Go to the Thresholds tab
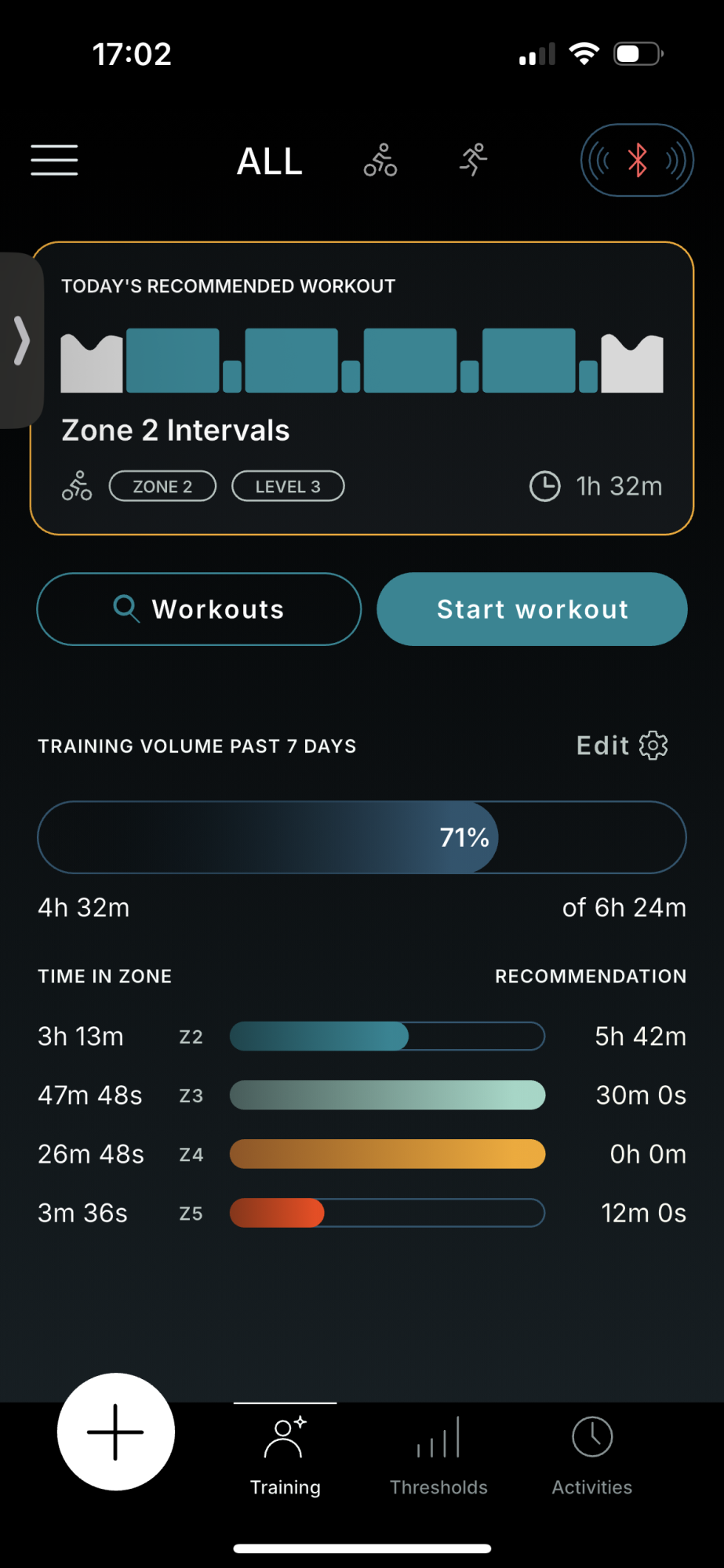724x1568 pixels. [x=438, y=1455]
